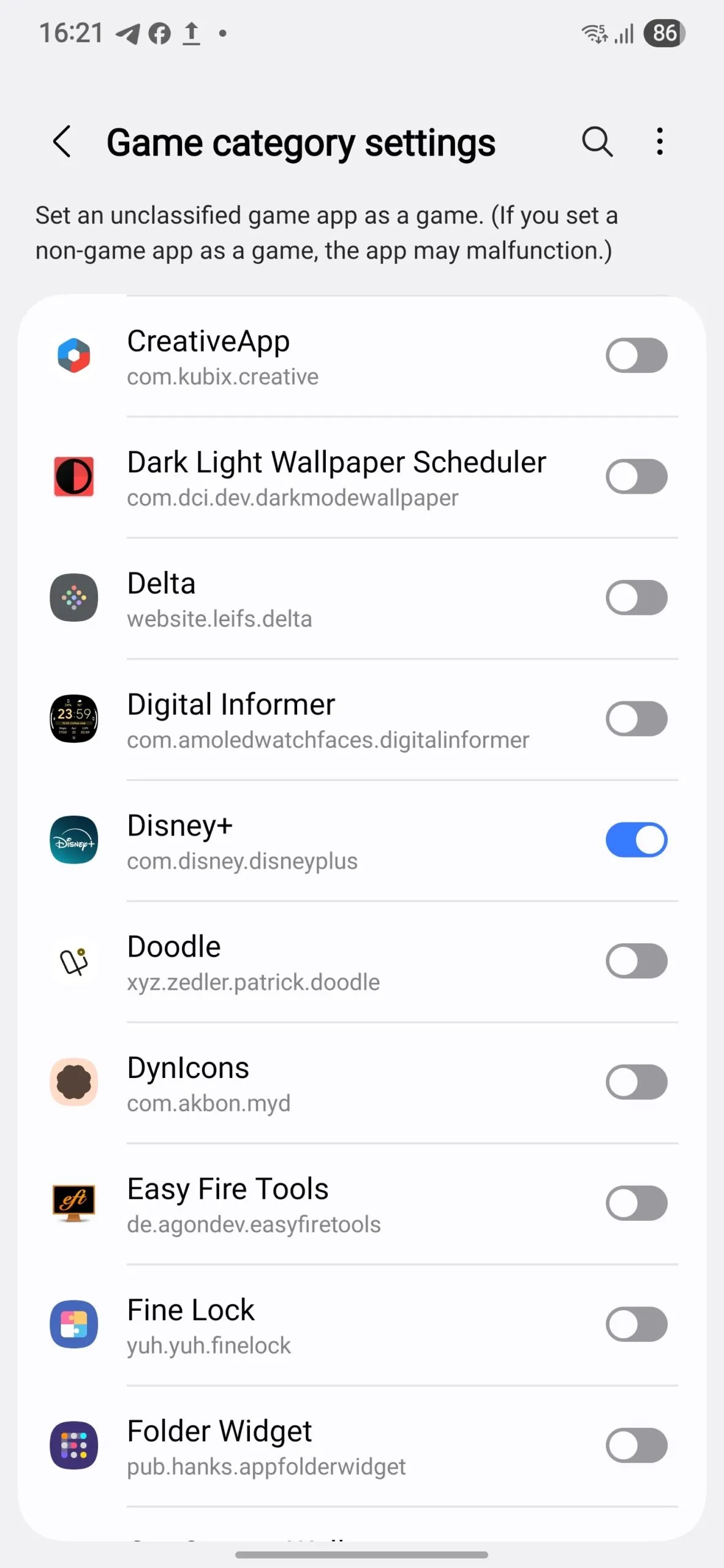This screenshot has width=724, height=1568.
Task: Open the search icon
Action: (x=597, y=142)
